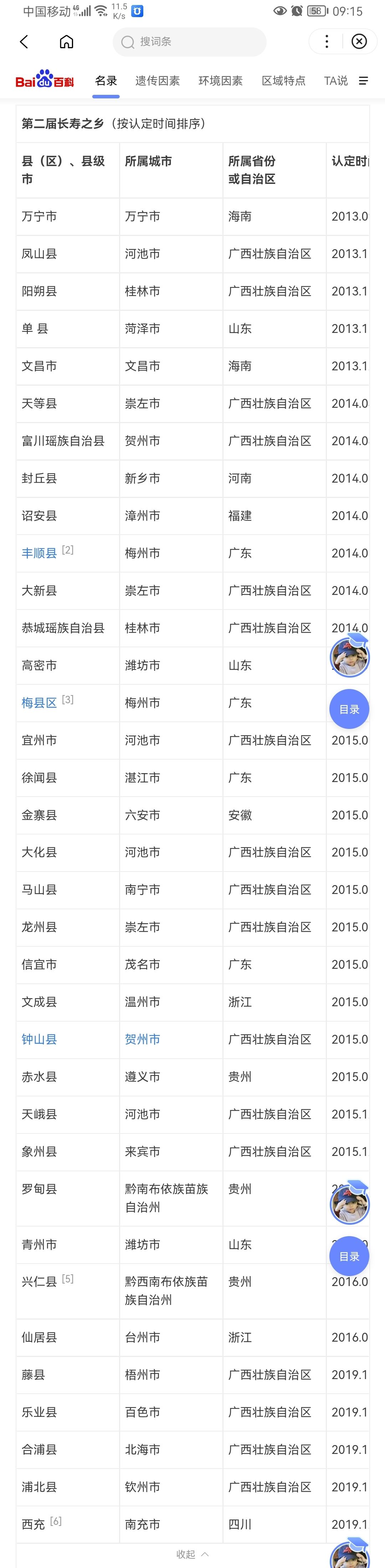This screenshot has height=1568, width=385.
Task: View reference [6] next to 西充
Action: tap(56, 1521)
